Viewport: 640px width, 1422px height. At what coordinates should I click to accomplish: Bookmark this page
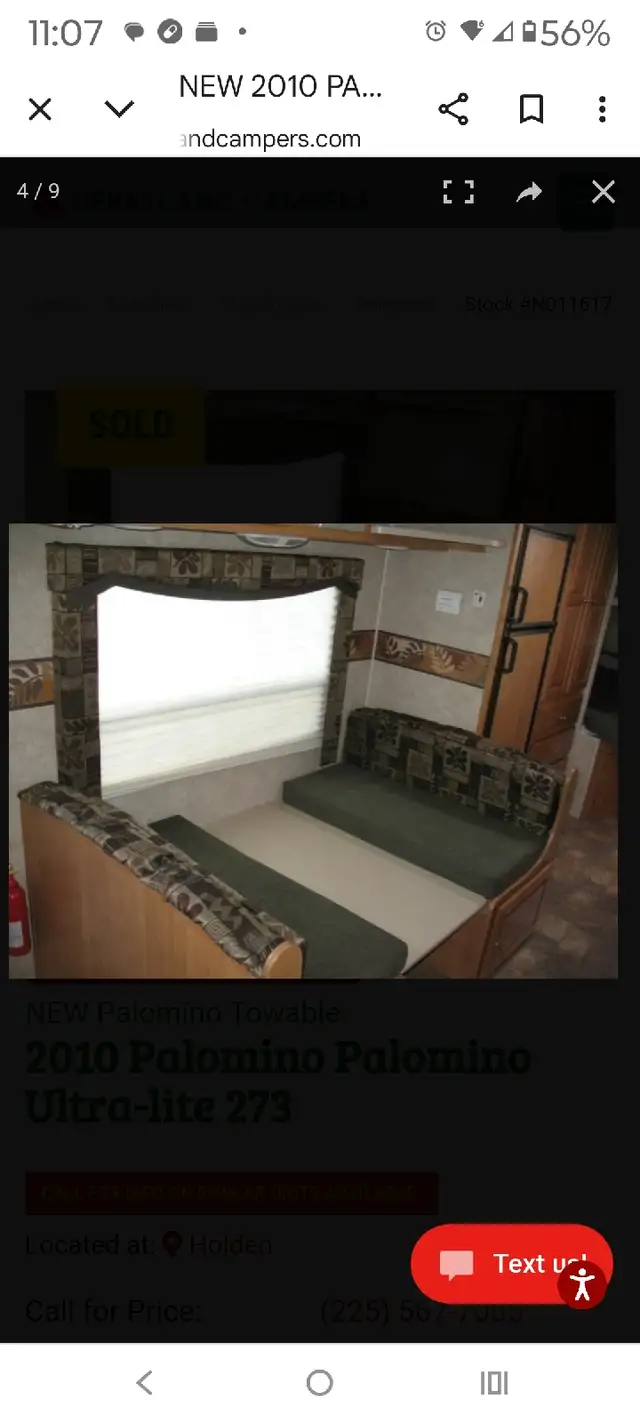531,109
